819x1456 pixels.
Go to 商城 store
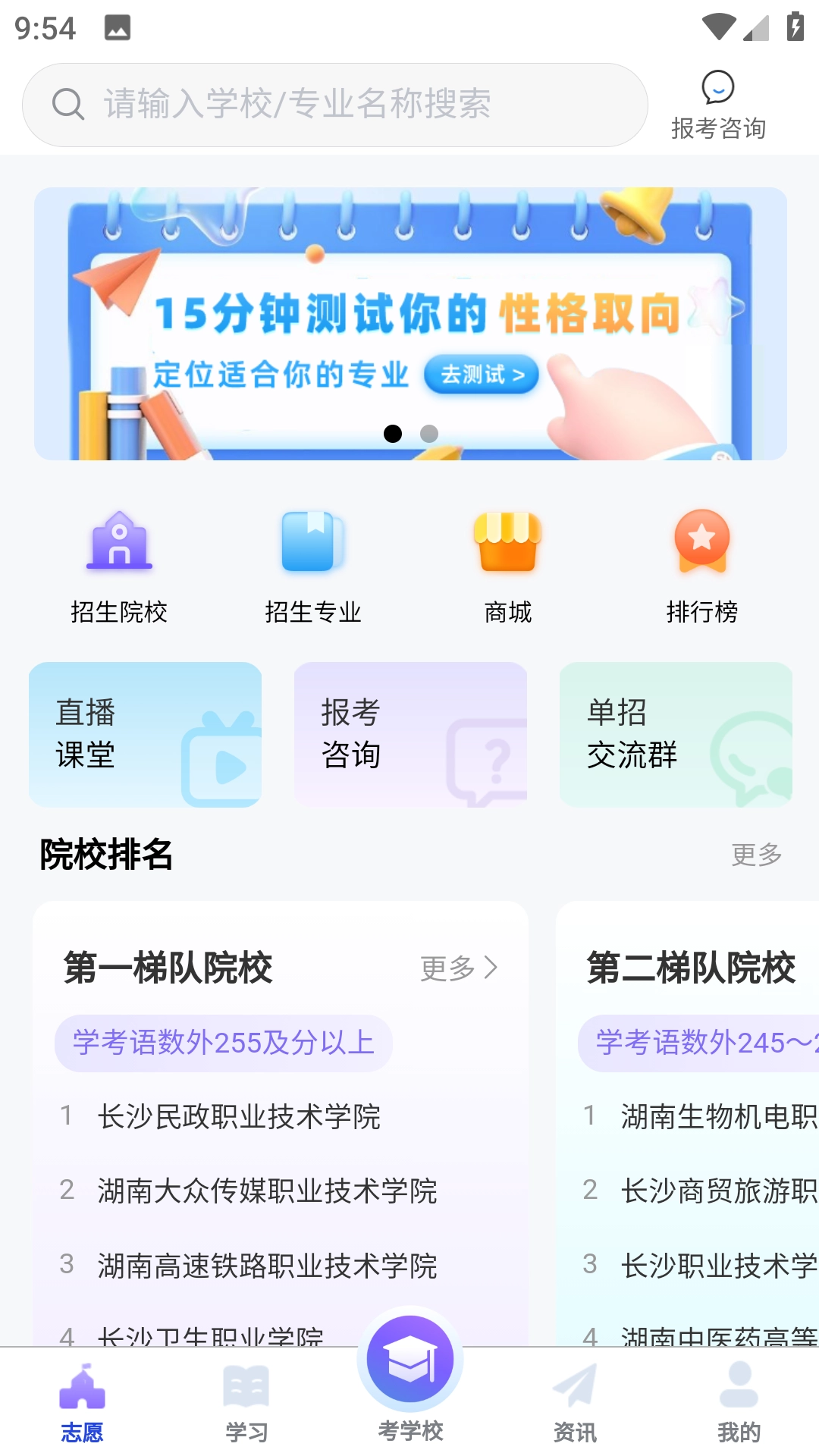(507, 566)
